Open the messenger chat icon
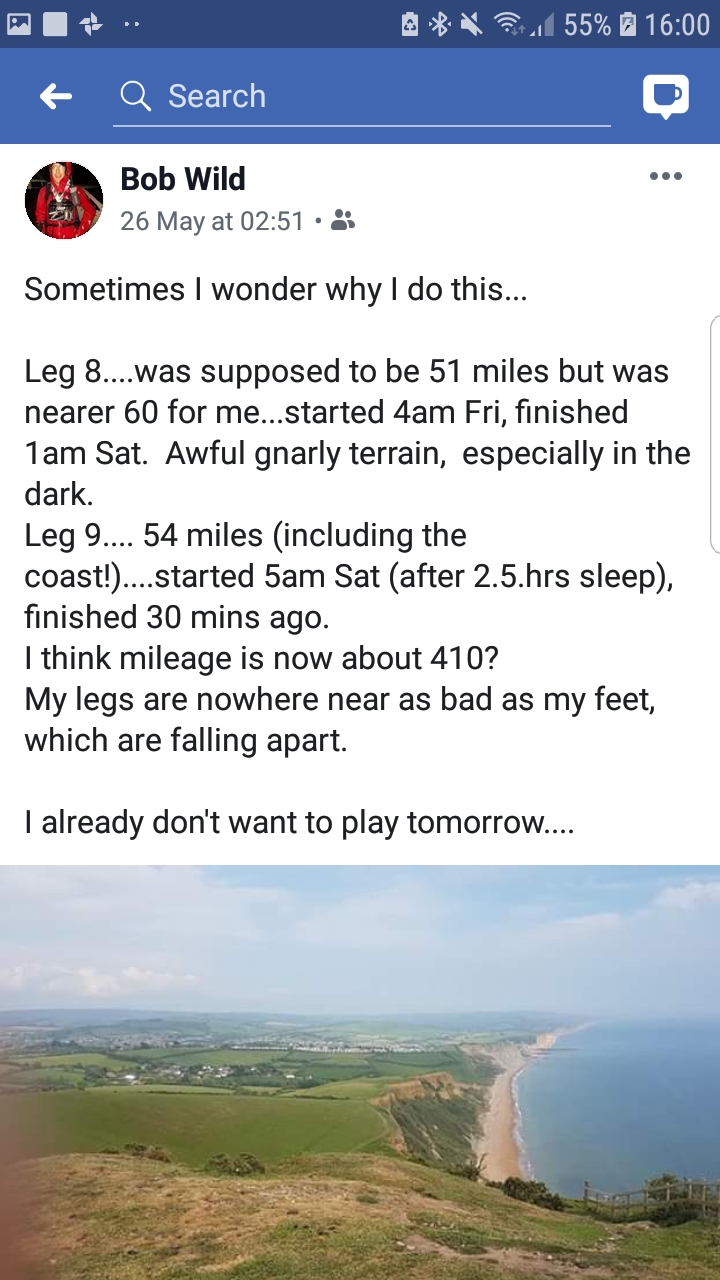Screen dimensions: 720x1280 (x=665, y=96)
